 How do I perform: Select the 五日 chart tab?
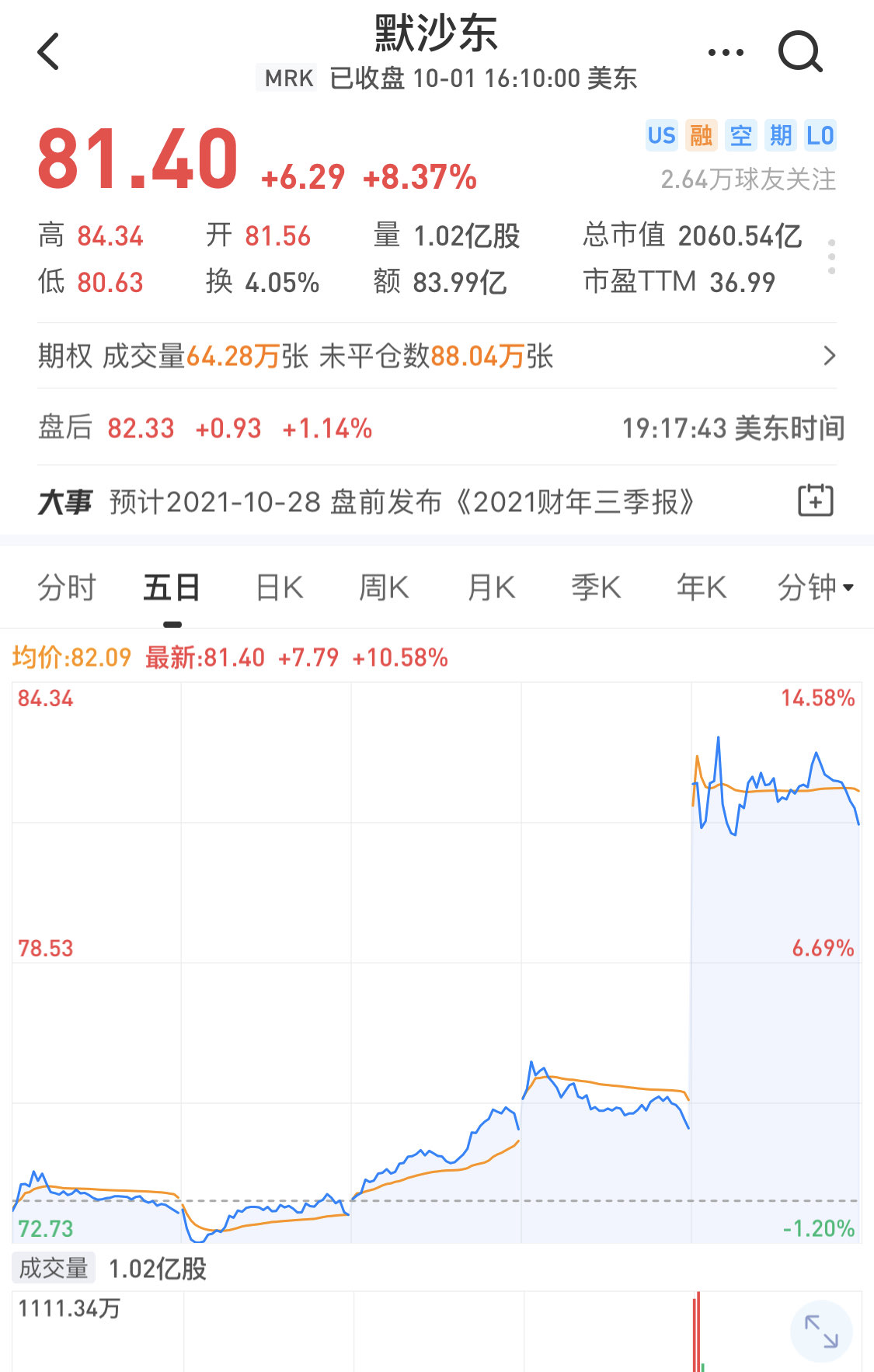click(x=172, y=587)
